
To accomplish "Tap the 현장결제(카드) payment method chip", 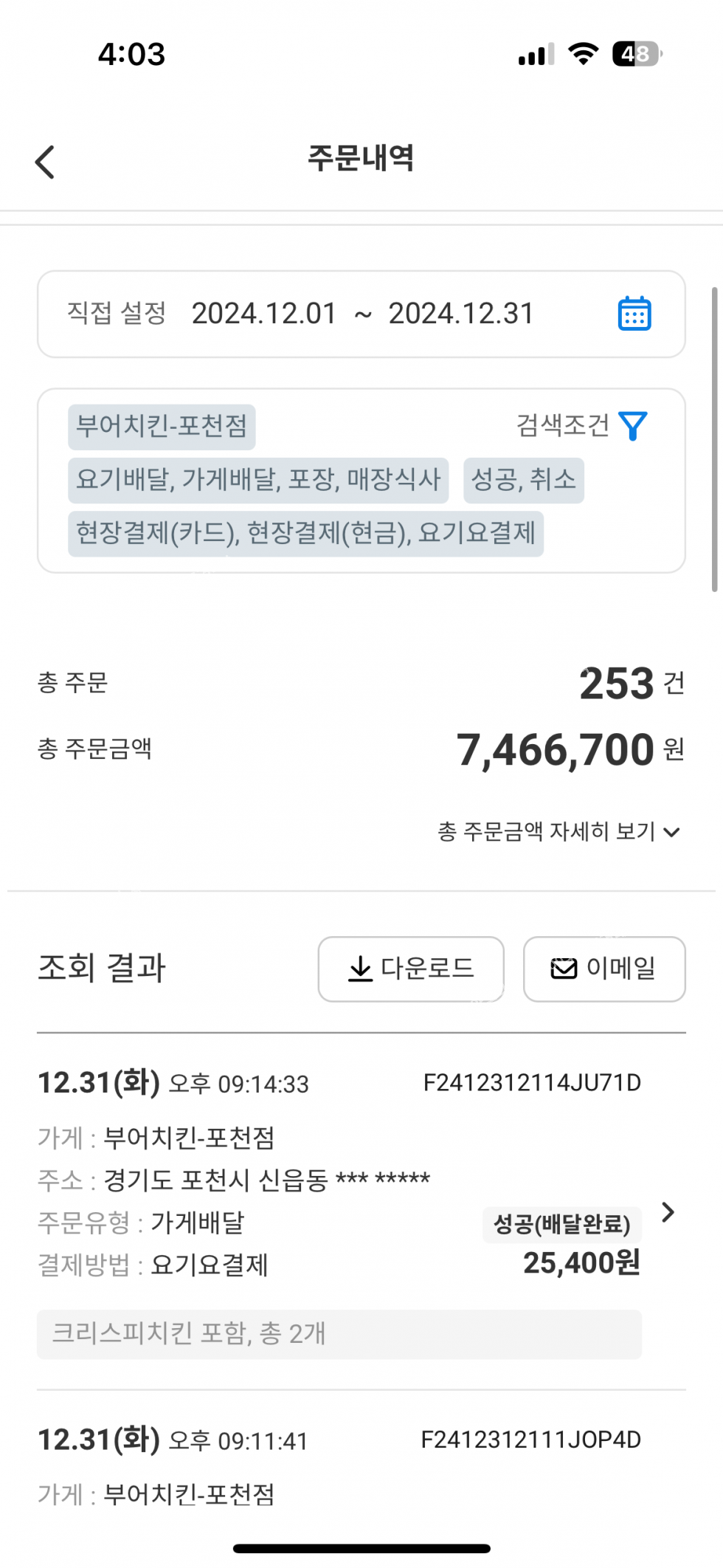I will (x=305, y=534).
